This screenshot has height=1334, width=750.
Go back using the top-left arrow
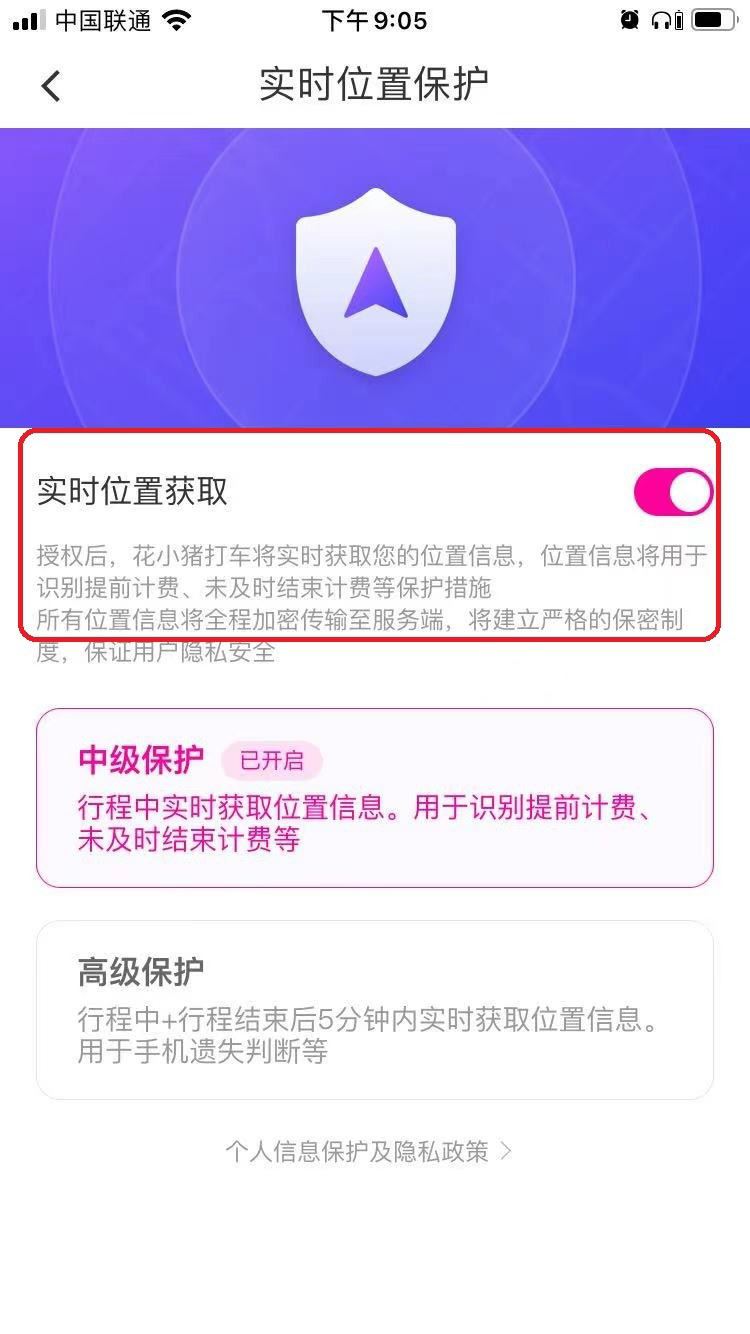pyautogui.click(x=51, y=86)
